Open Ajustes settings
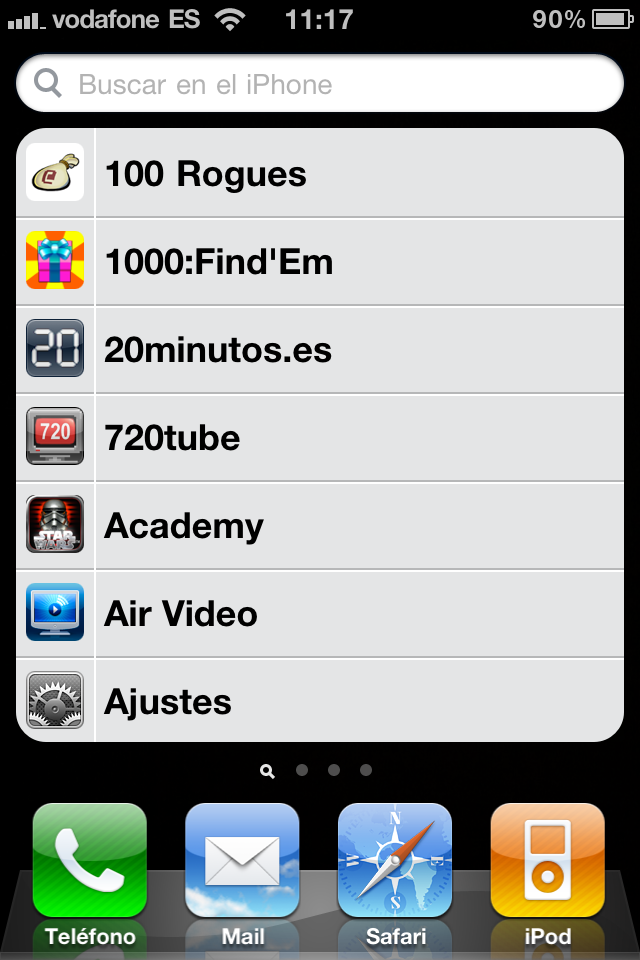 [x=320, y=701]
